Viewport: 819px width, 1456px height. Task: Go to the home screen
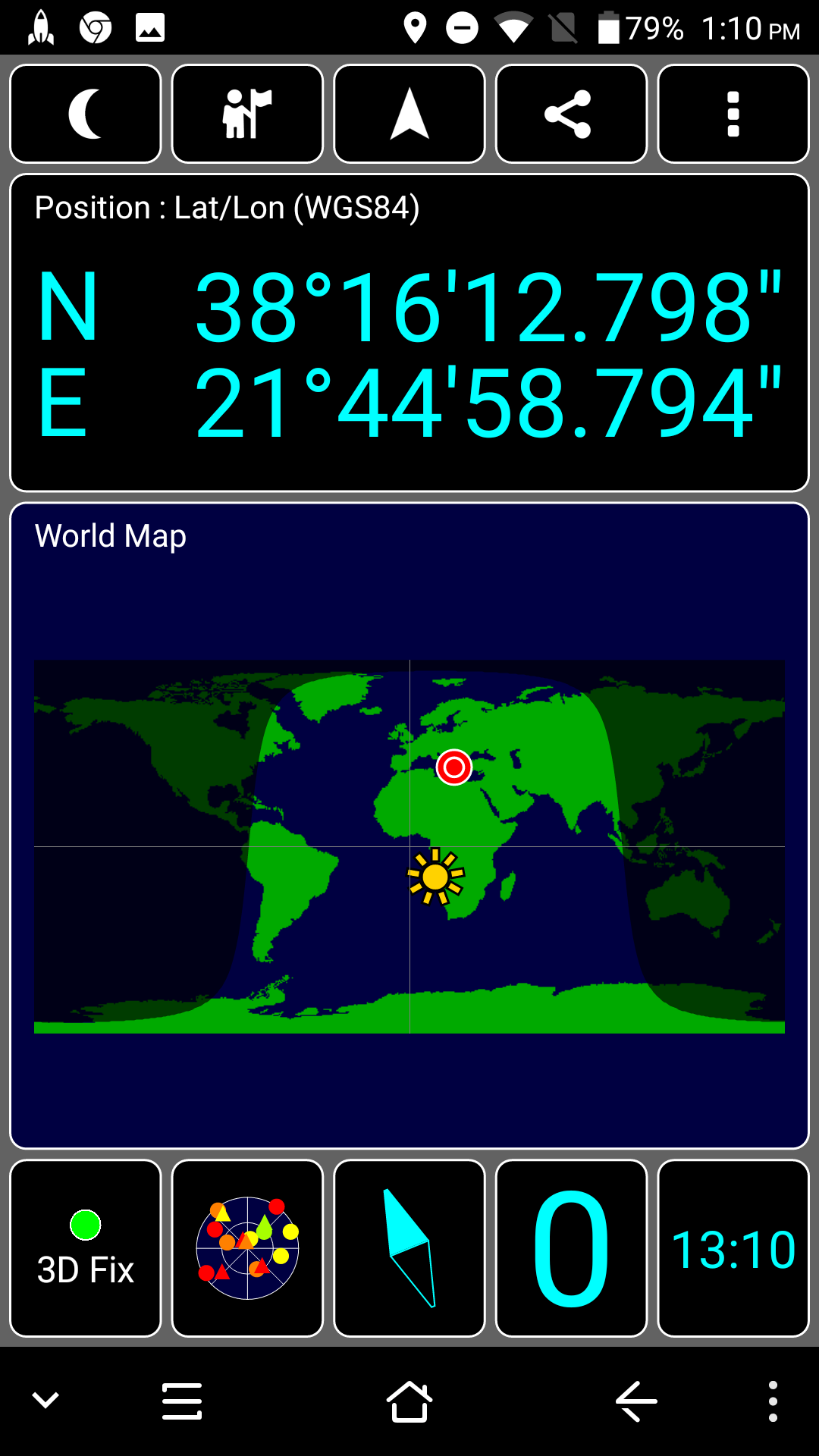click(409, 1401)
